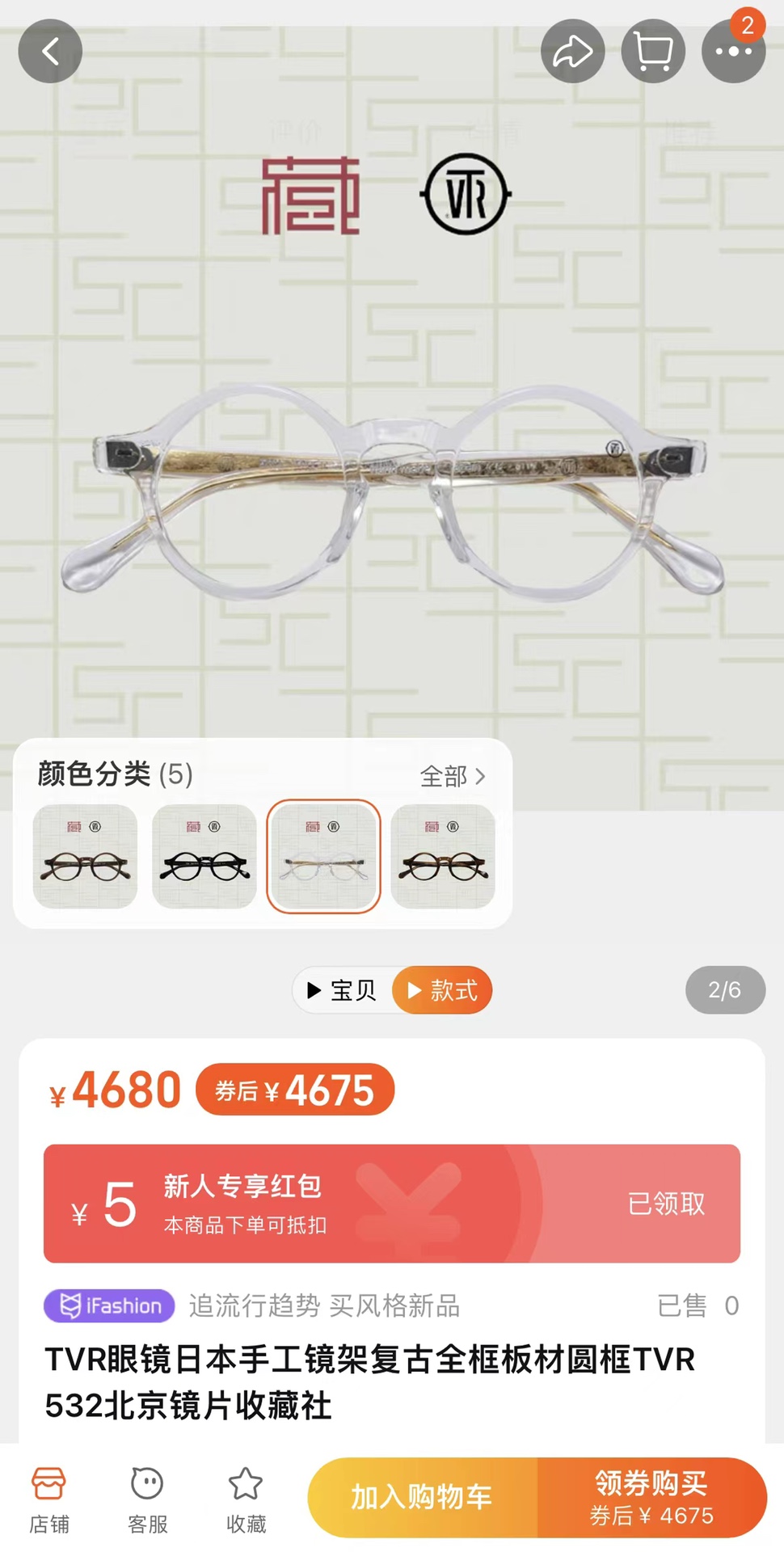
Task: Tap 加入购物车 to add to cart
Action: (x=422, y=1497)
